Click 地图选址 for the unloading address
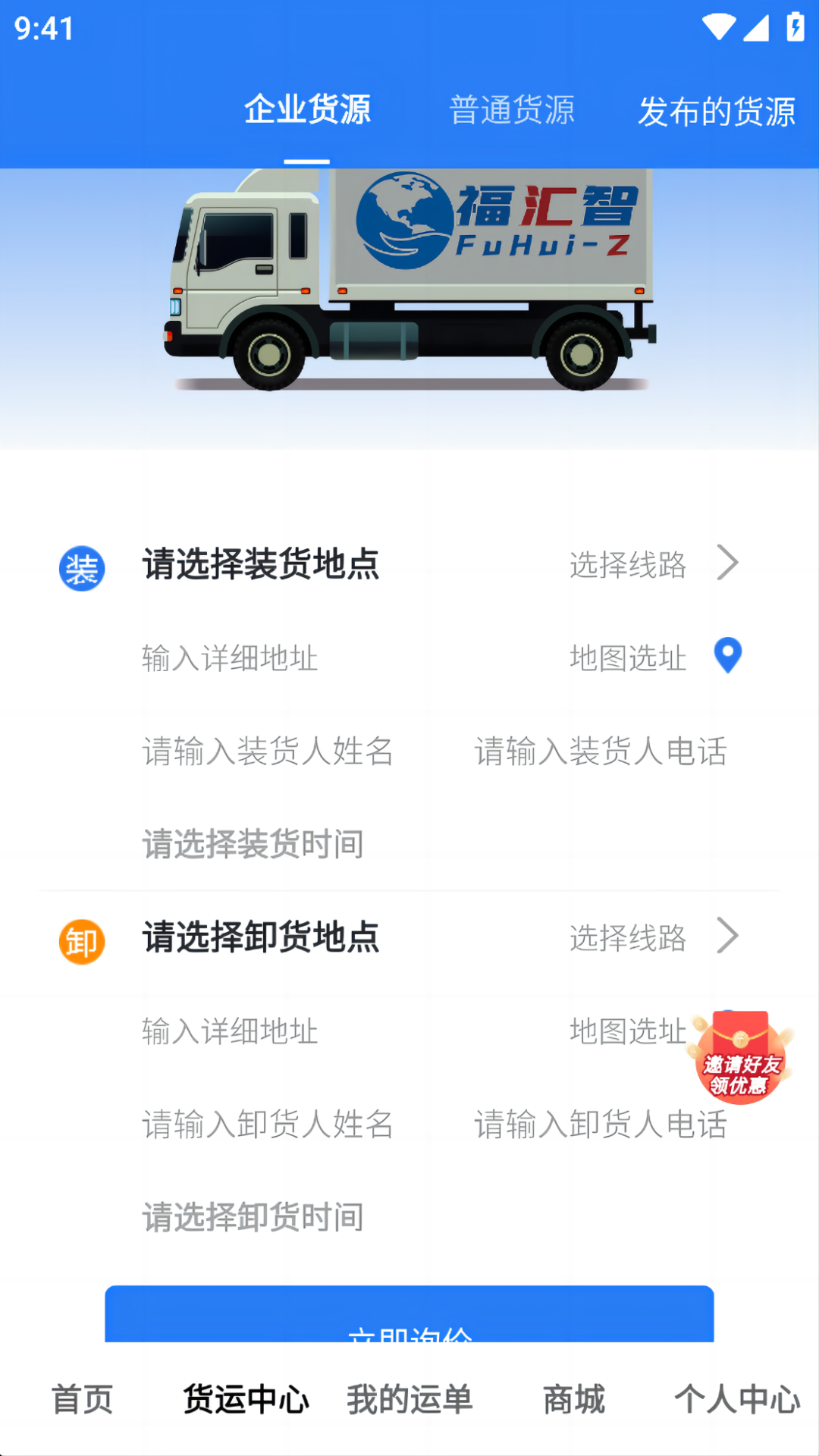Image resolution: width=819 pixels, height=1456 pixels. point(628,1031)
